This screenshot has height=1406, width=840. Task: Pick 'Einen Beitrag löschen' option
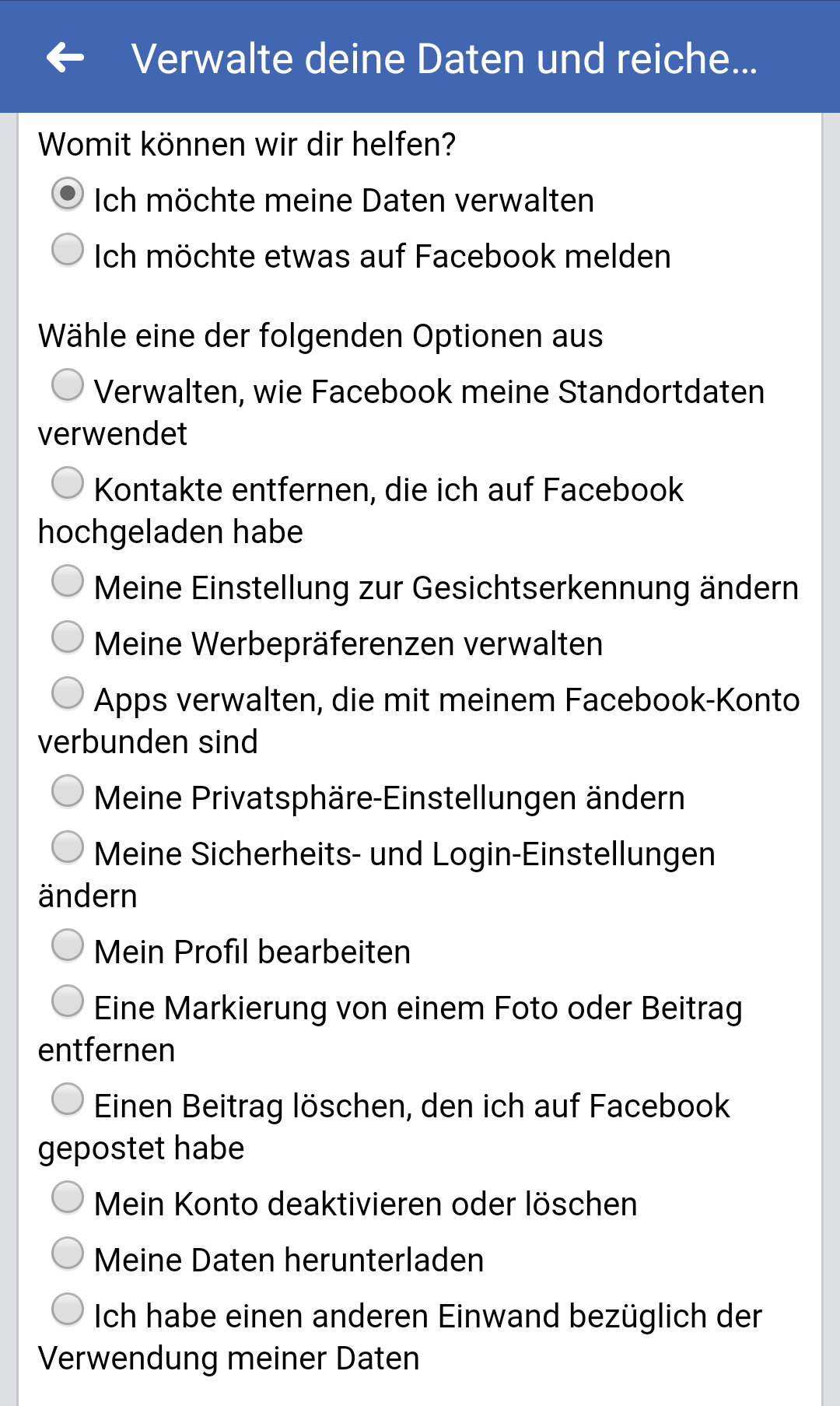coord(68,1099)
